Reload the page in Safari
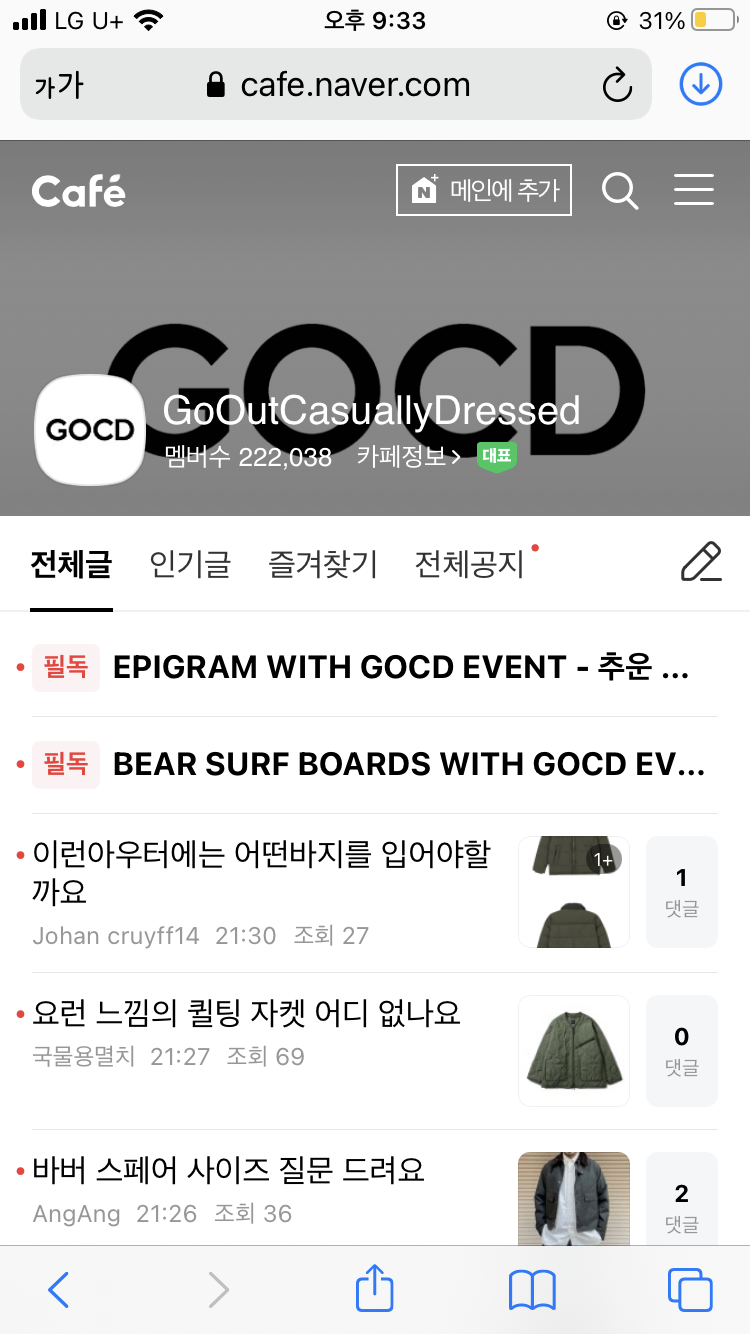Screen dimensions: 750x1334 (618, 85)
